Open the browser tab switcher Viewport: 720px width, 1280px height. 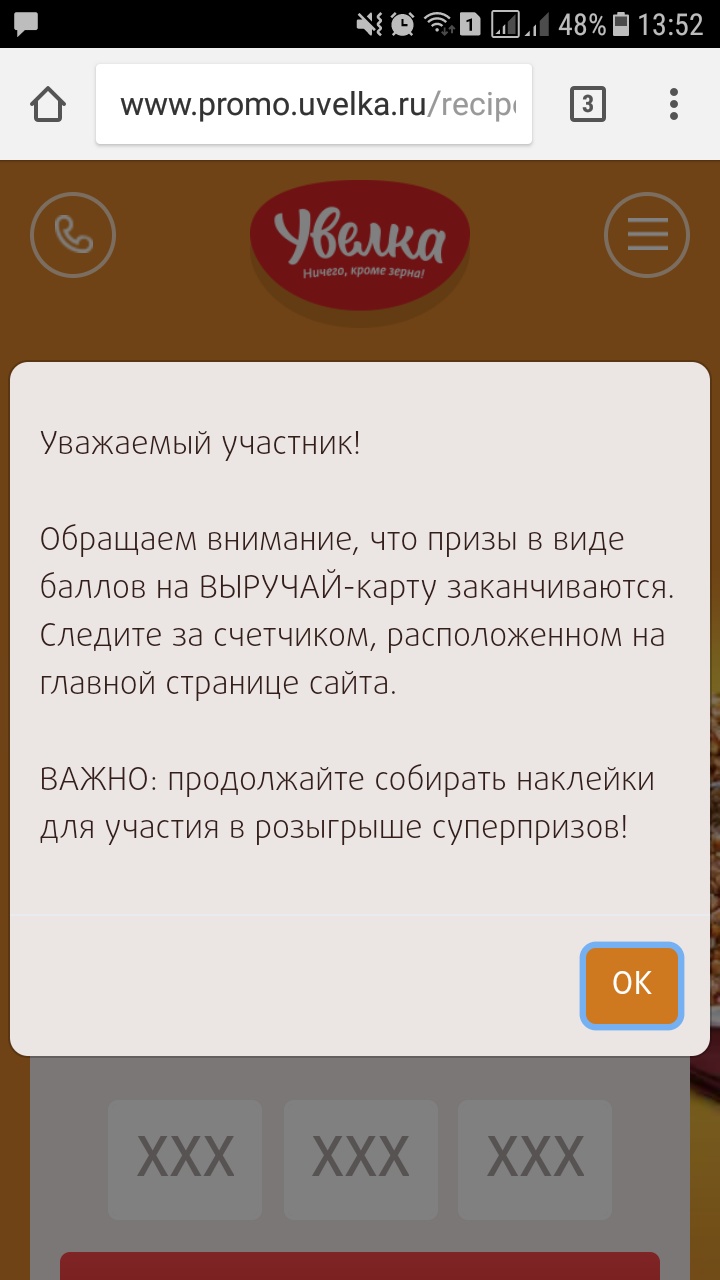pos(588,104)
